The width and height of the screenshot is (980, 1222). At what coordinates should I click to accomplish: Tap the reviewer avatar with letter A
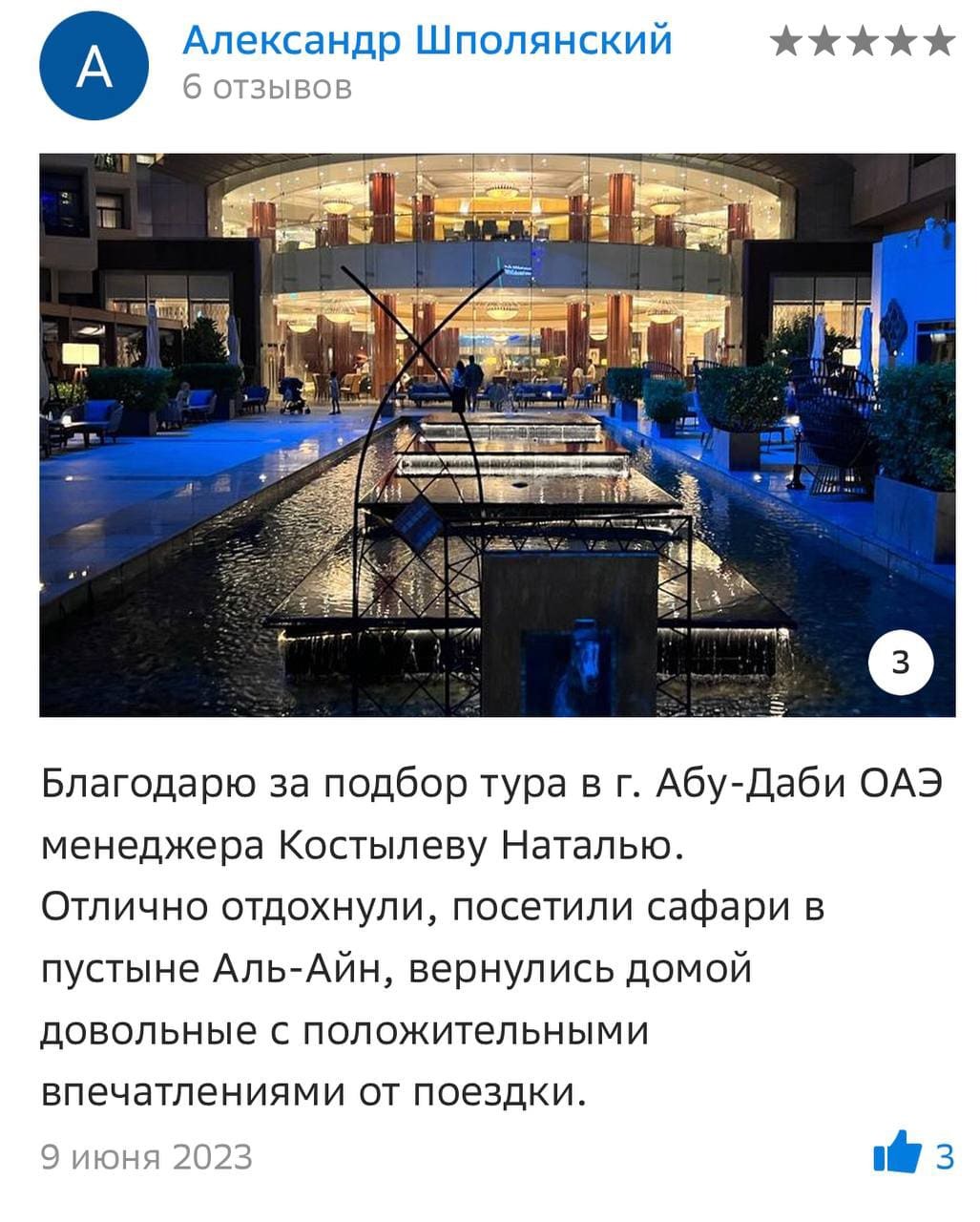coord(94,65)
